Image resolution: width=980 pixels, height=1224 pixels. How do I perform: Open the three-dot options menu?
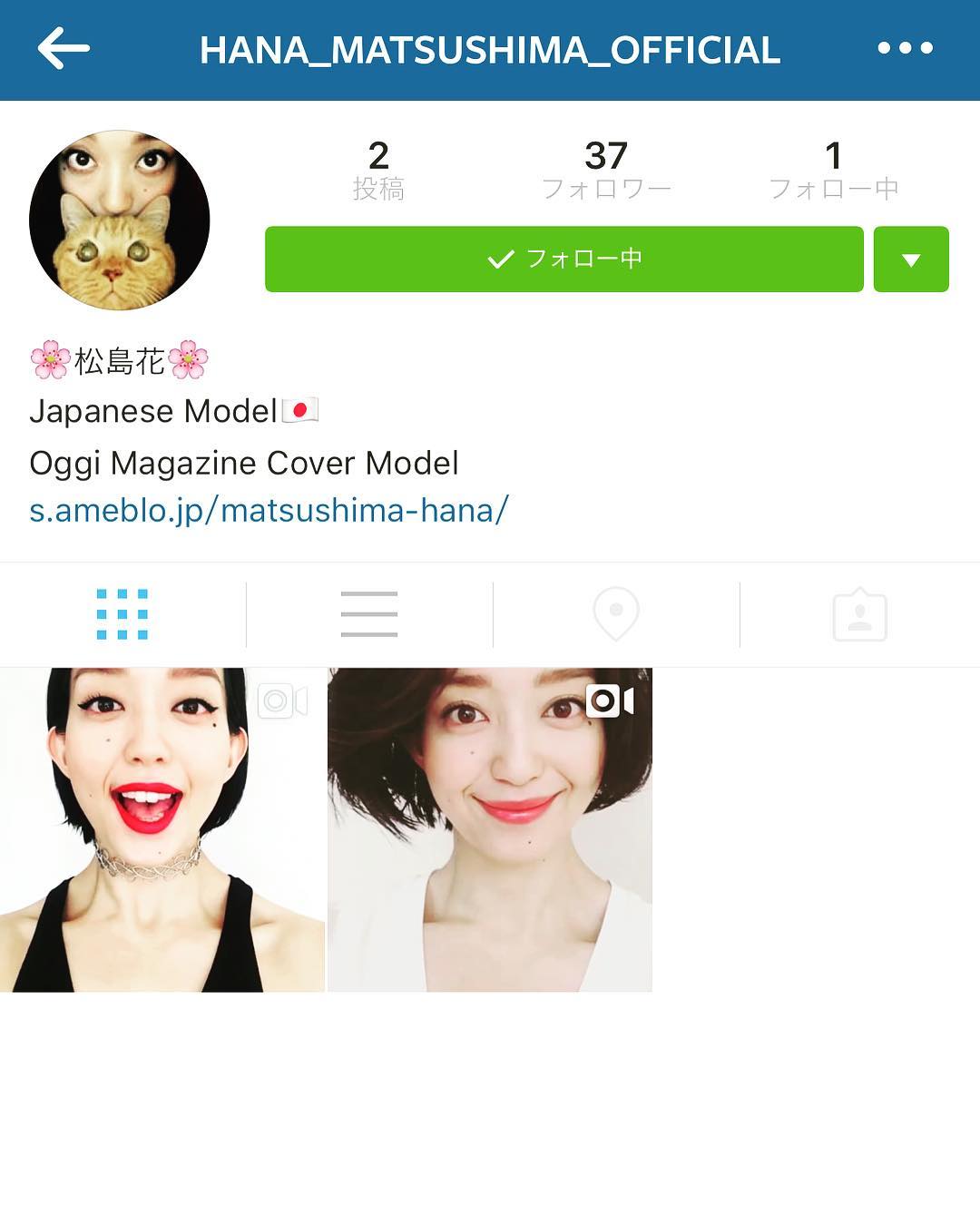click(905, 49)
